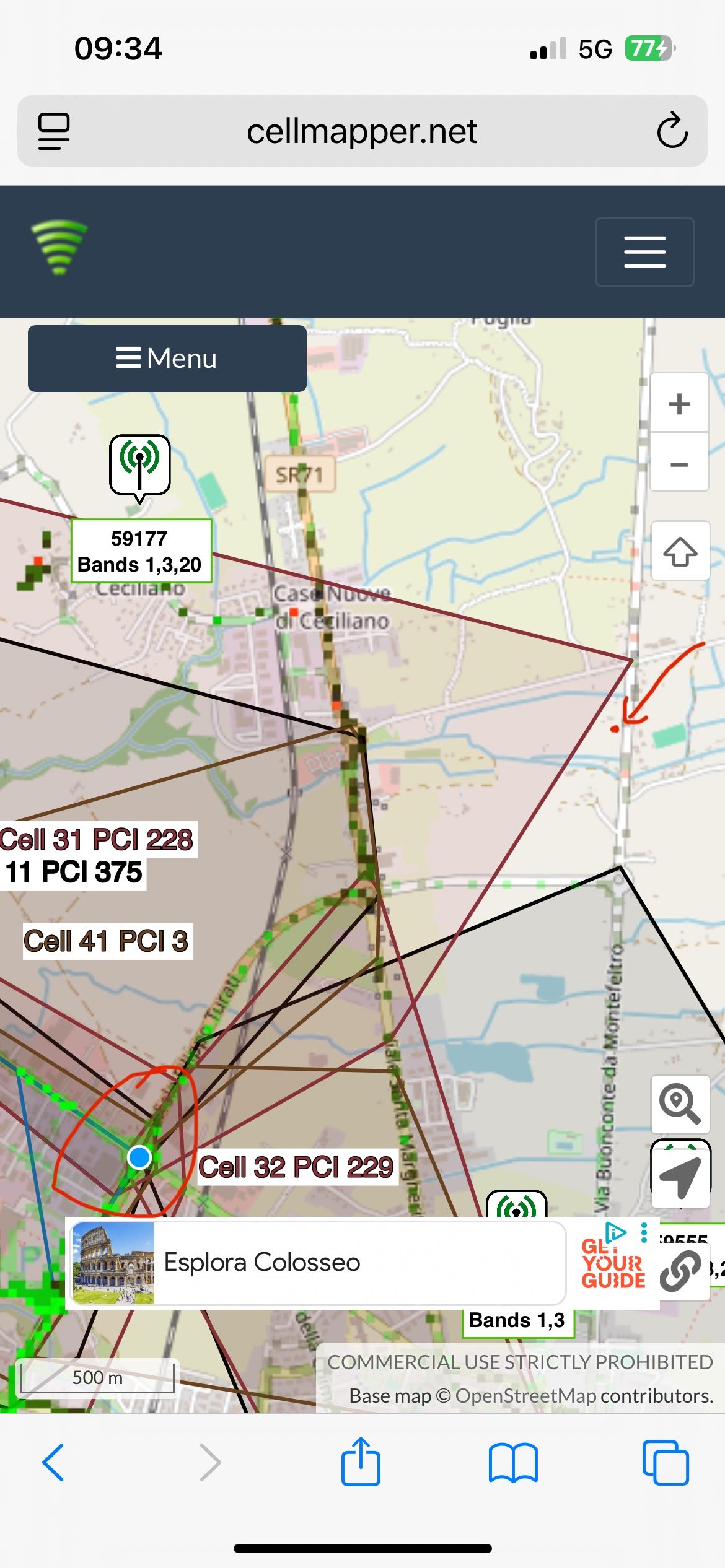Zoom out of the map
The height and width of the screenshot is (1568, 725).
(x=679, y=464)
